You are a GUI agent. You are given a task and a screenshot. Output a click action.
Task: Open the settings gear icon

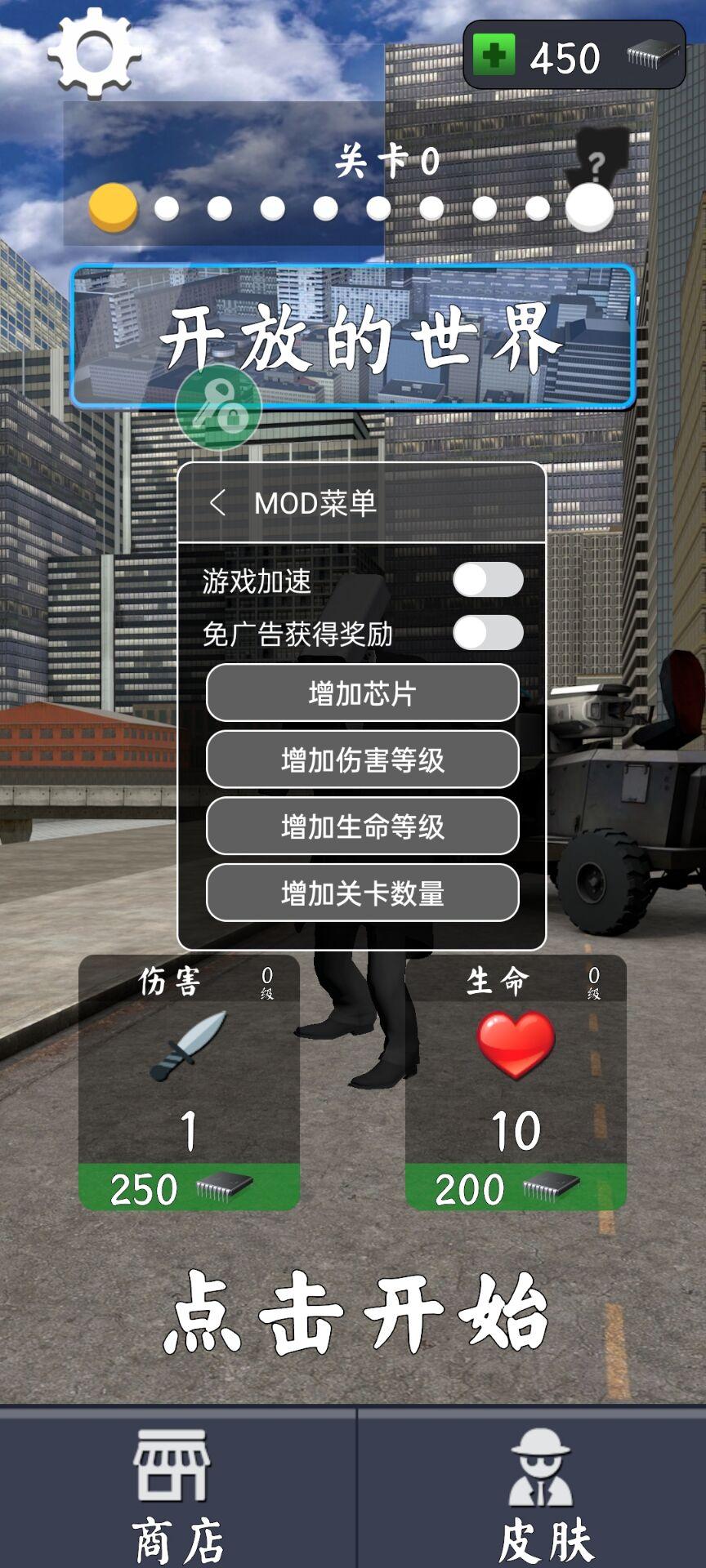coord(95,53)
